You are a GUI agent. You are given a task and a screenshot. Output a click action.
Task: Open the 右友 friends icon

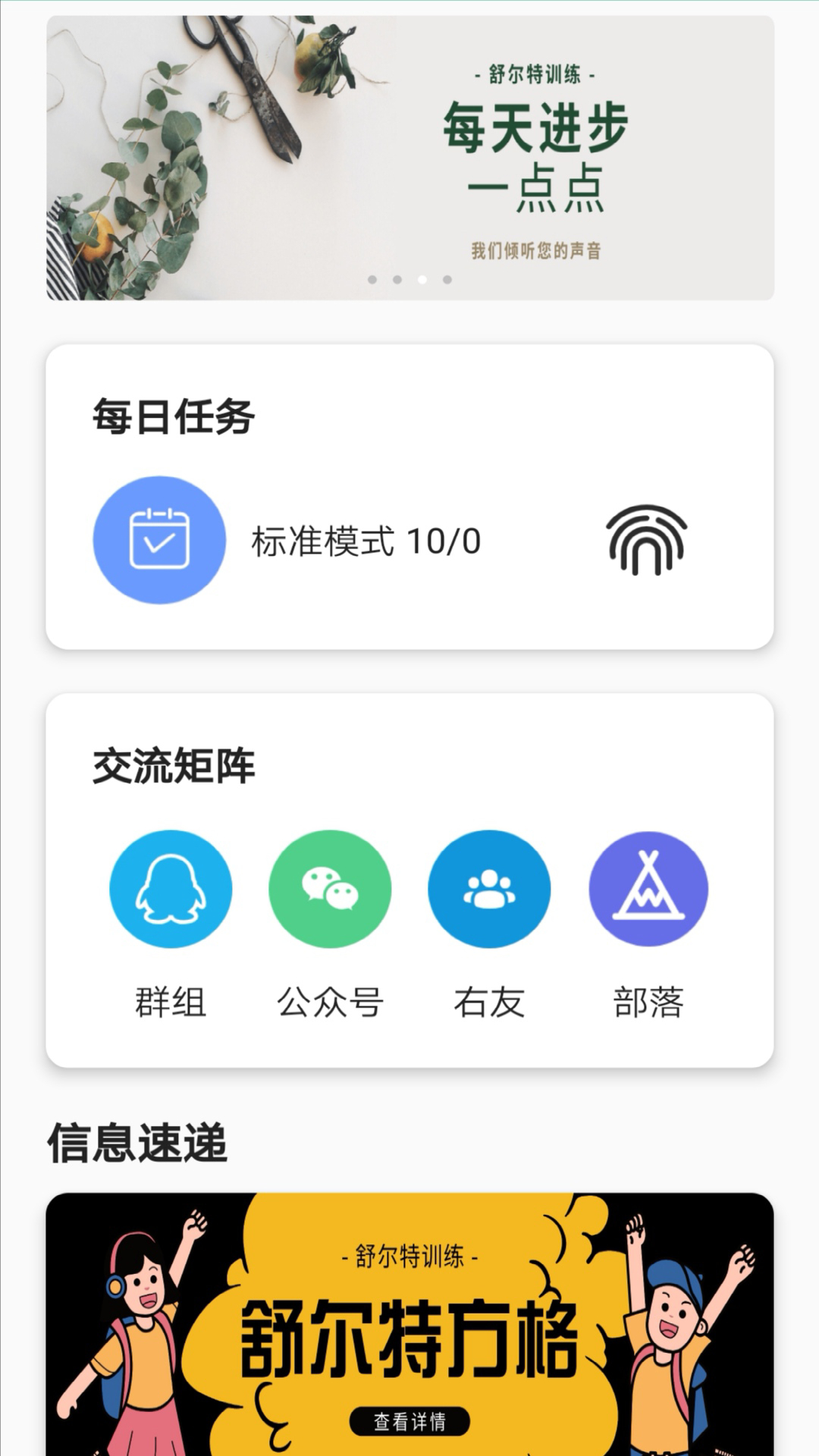click(489, 889)
